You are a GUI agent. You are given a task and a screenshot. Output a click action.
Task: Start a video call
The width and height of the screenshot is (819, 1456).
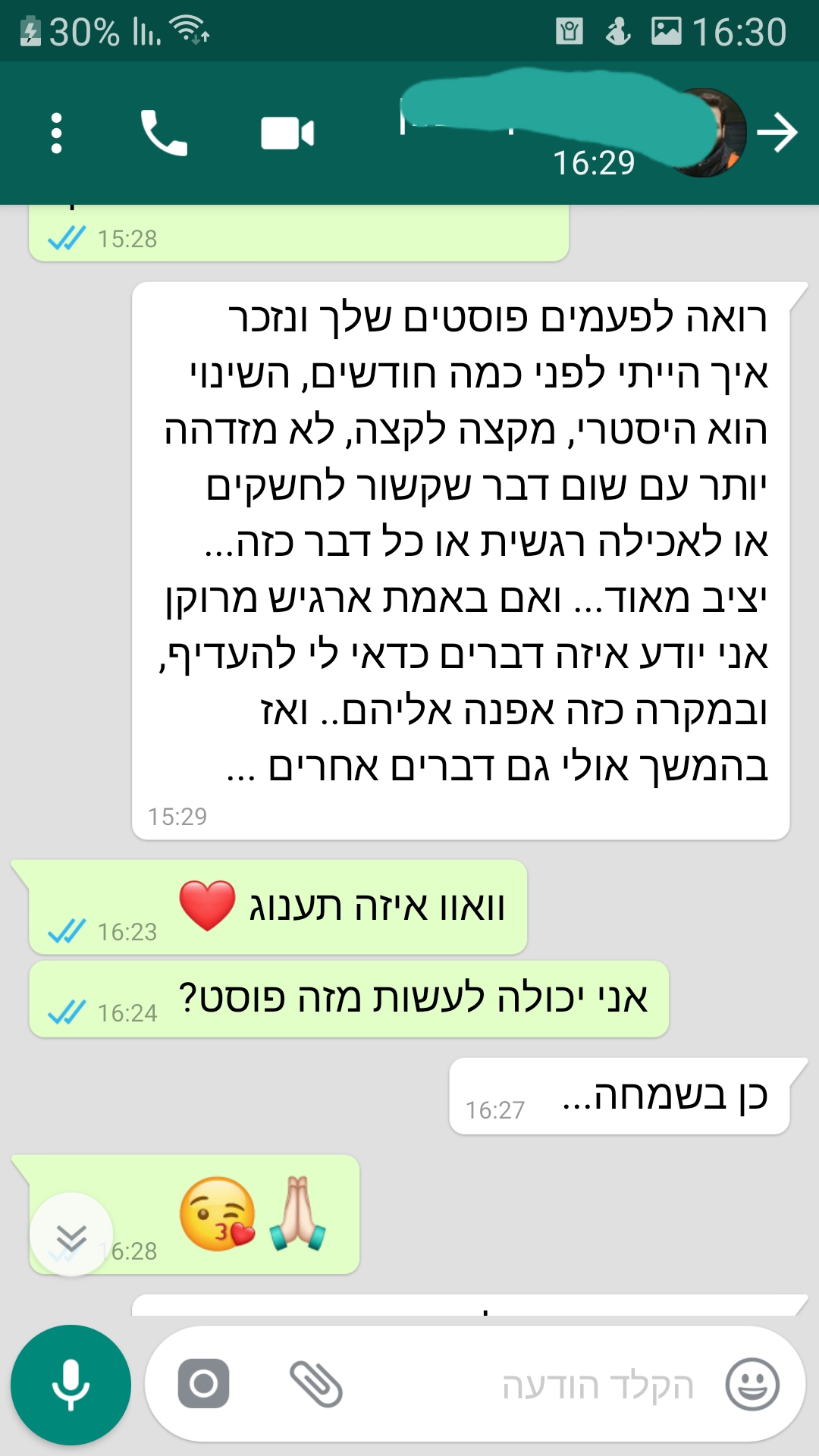[x=287, y=133]
